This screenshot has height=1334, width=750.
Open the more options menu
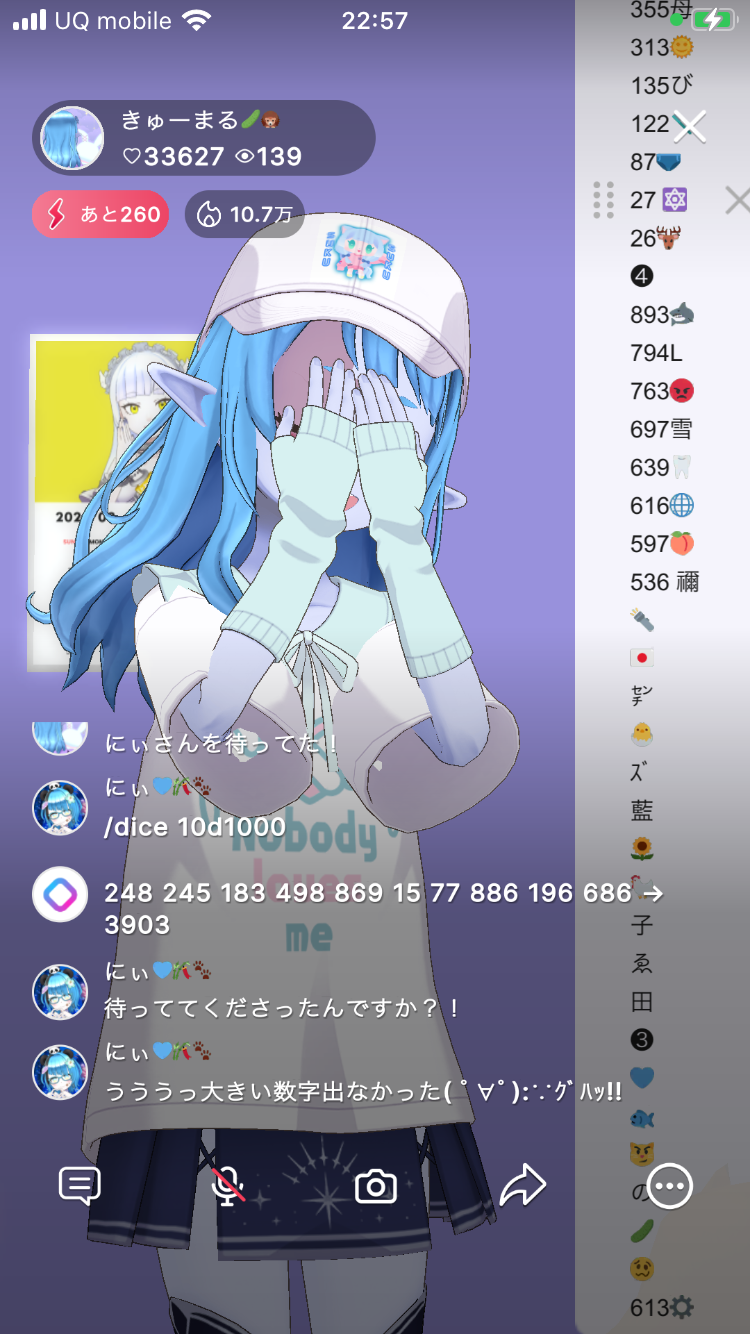point(669,1187)
